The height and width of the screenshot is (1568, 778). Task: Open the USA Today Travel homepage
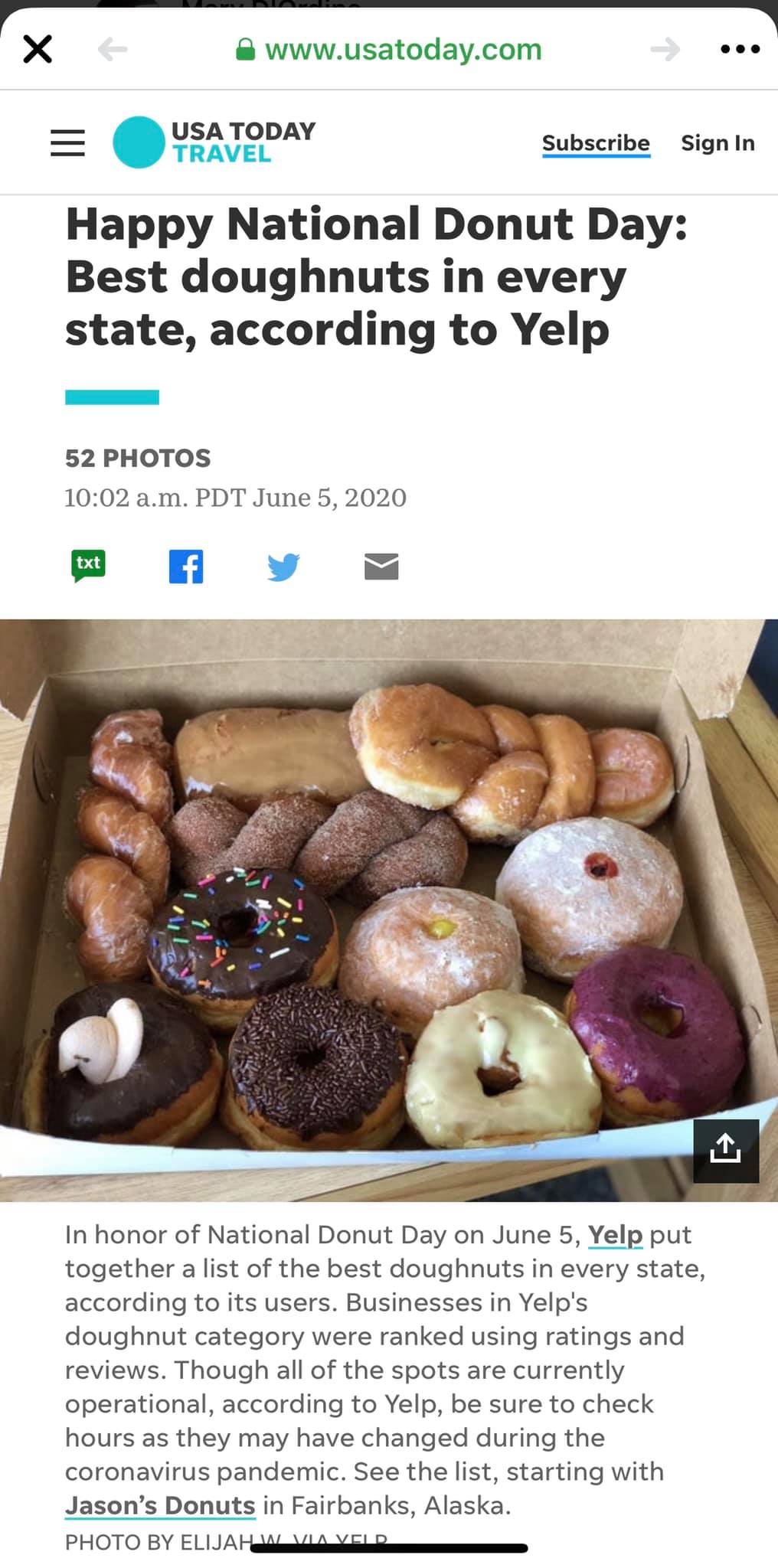[x=214, y=142]
